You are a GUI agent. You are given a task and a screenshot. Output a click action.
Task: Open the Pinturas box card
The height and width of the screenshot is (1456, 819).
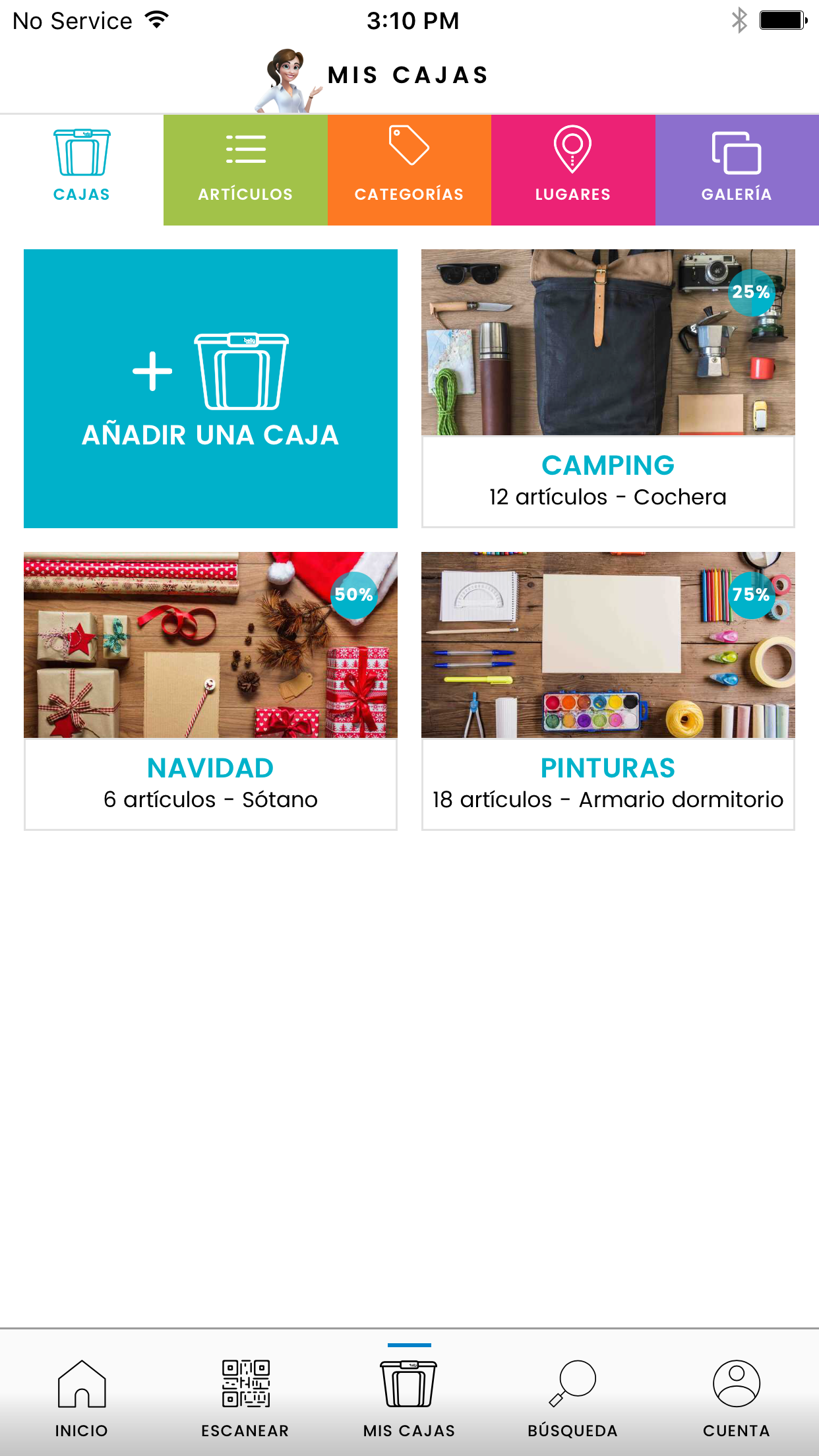(x=607, y=690)
